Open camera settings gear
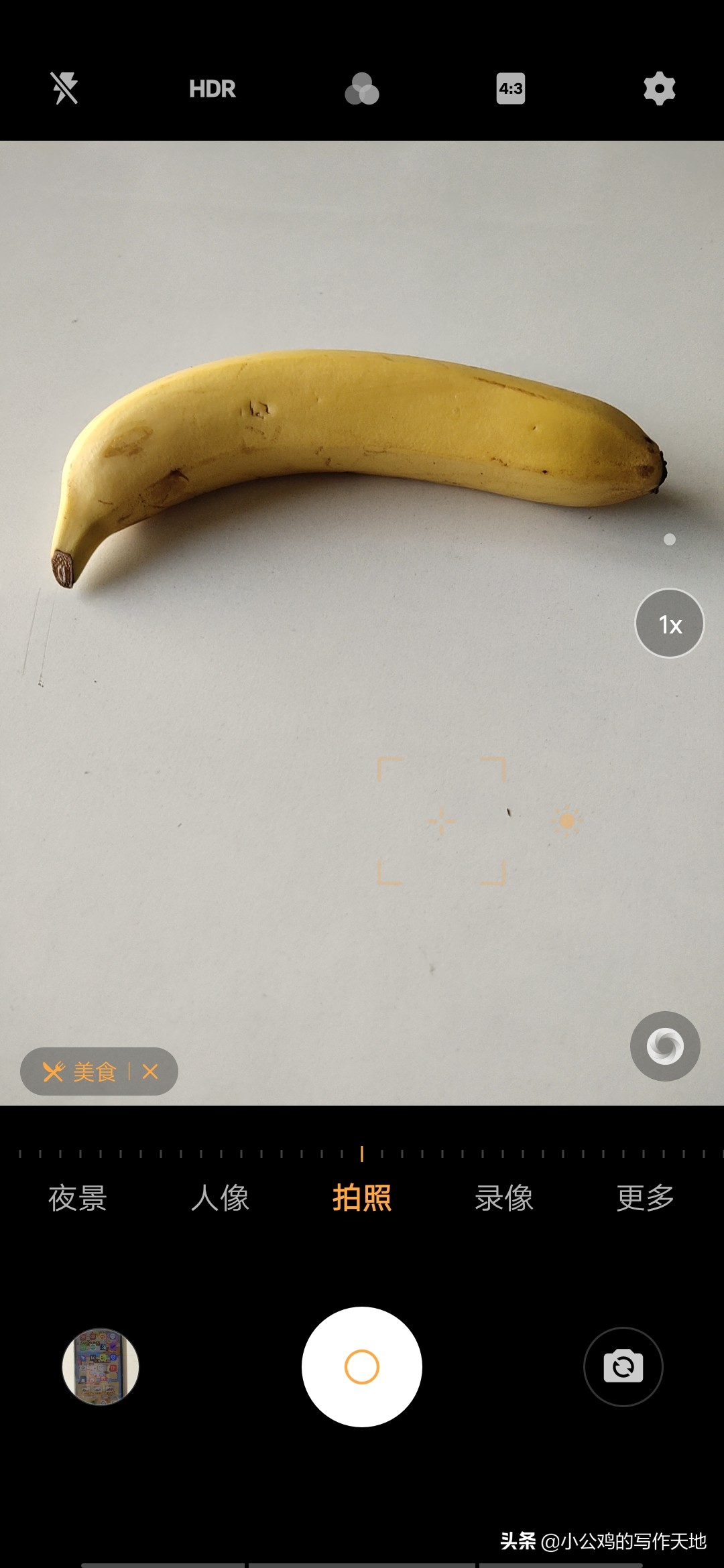This screenshot has height=1568, width=724. pyautogui.click(x=660, y=88)
